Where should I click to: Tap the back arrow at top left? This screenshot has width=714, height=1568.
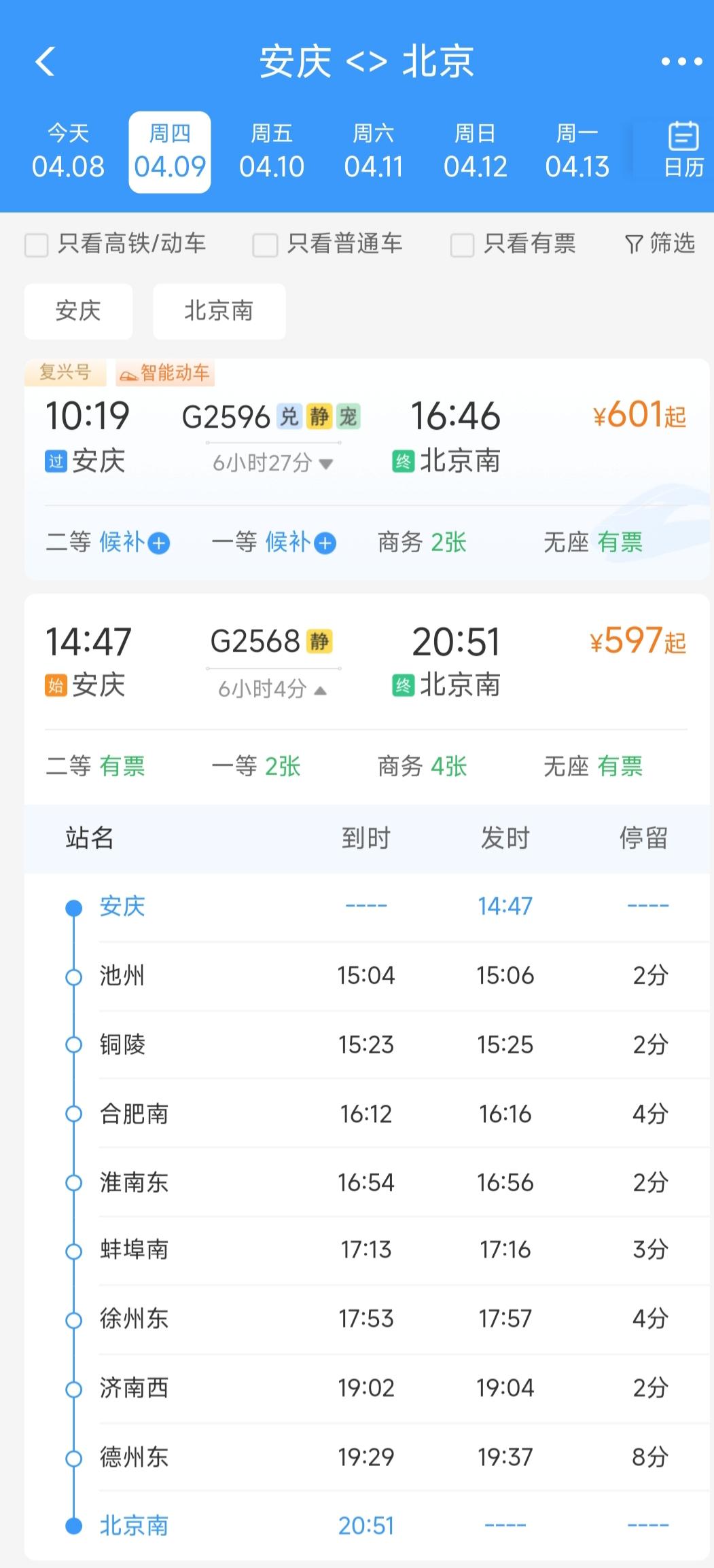pos(43,61)
